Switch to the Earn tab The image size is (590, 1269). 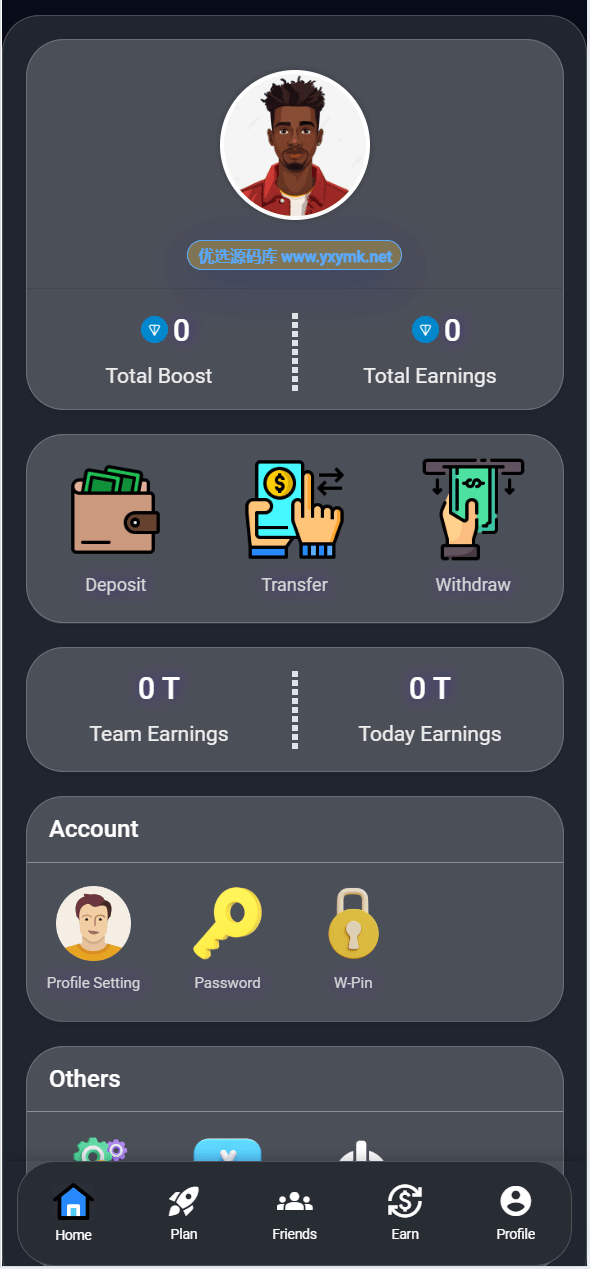pos(405,1213)
